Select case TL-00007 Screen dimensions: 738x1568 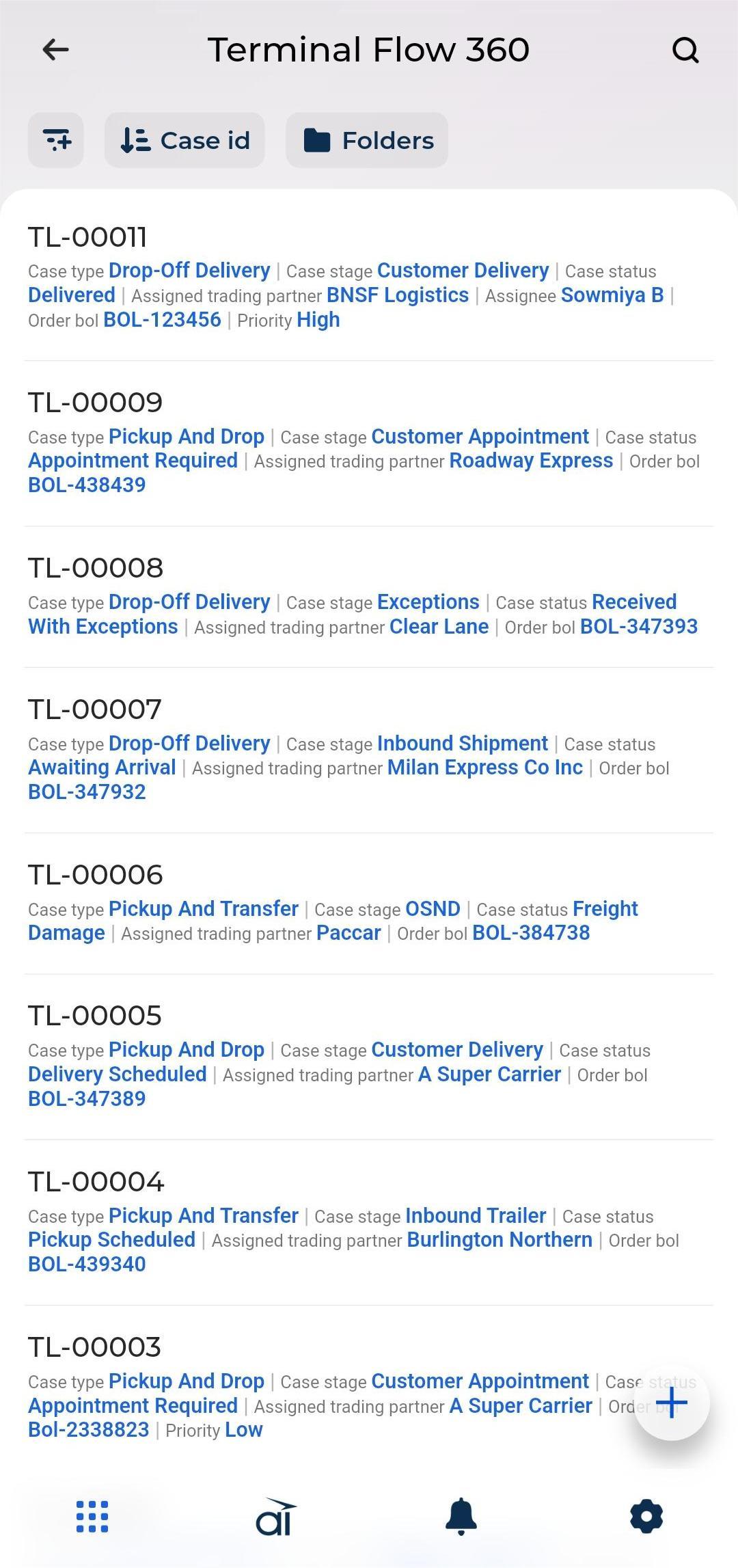(94, 709)
